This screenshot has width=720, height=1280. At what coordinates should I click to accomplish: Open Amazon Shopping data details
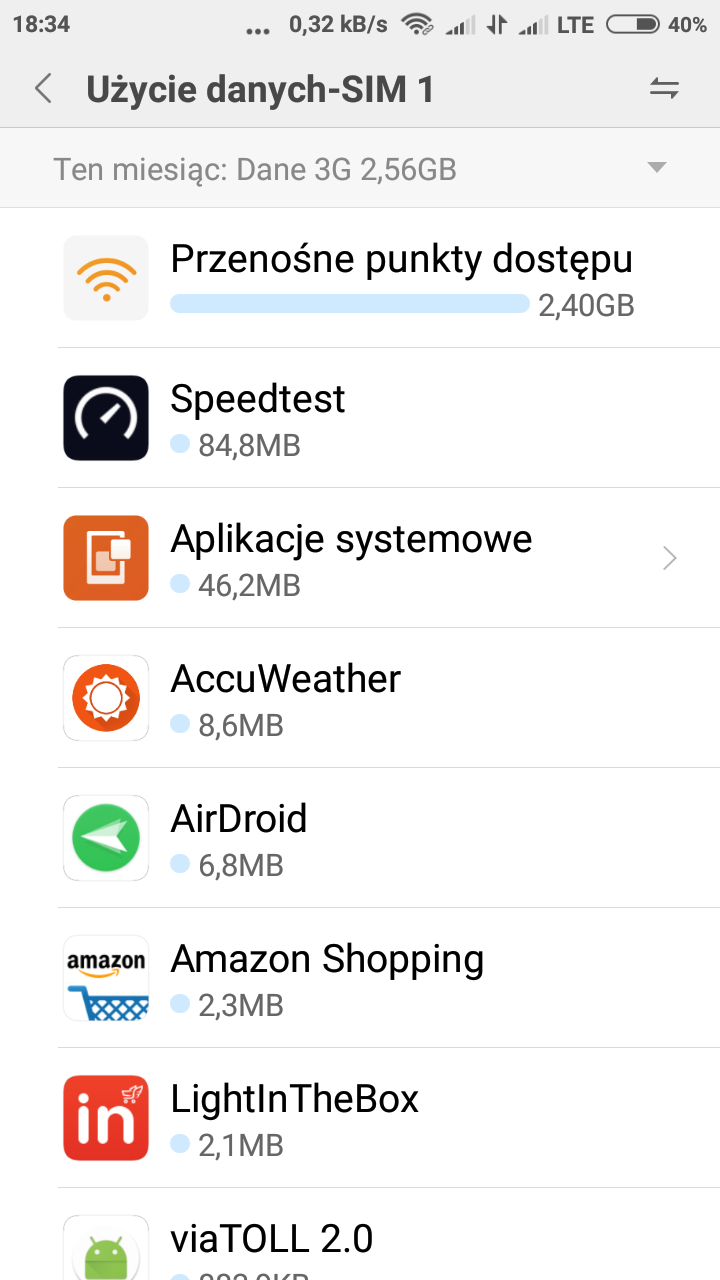point(388,978)
